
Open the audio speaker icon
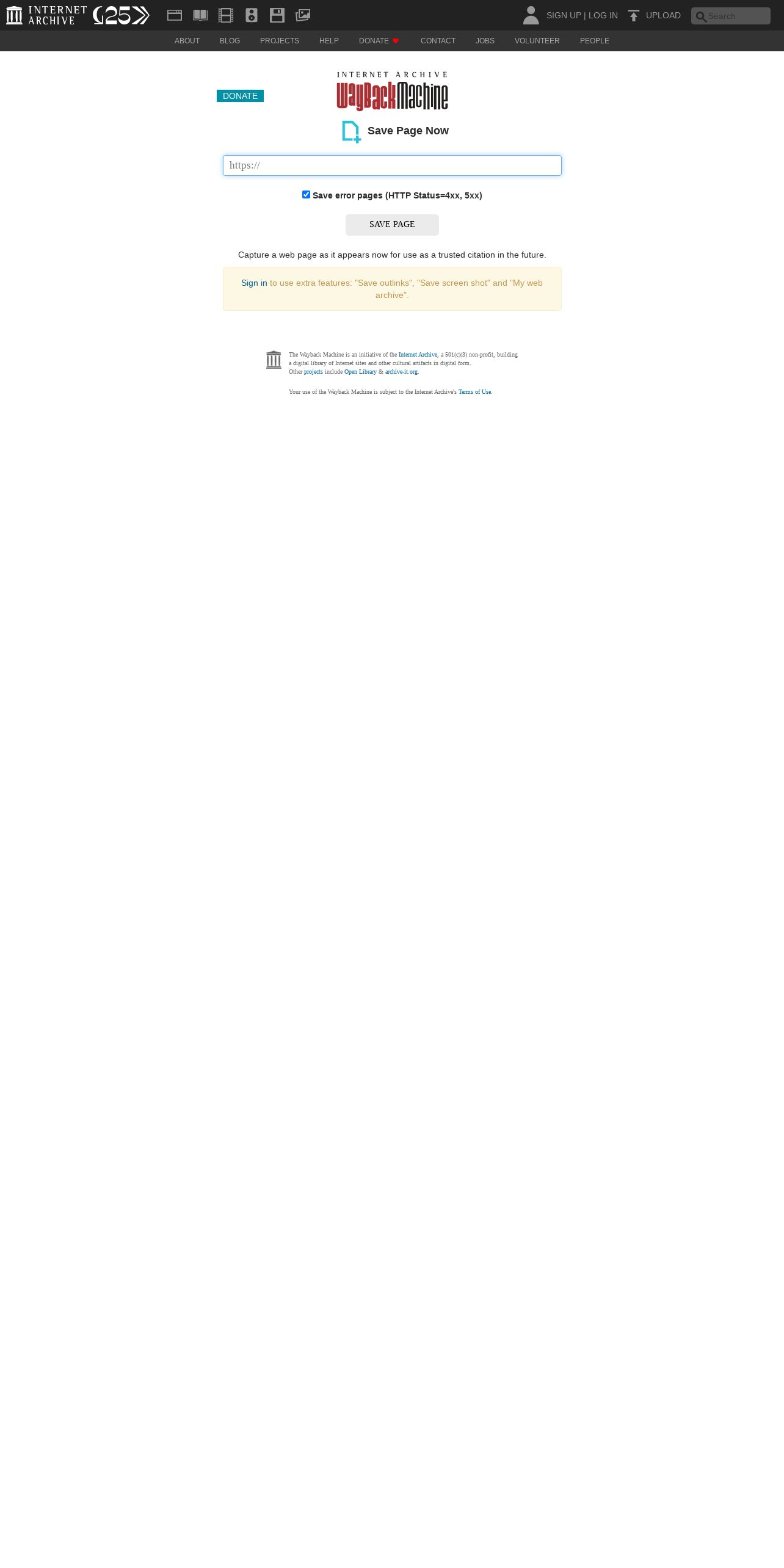252,15
